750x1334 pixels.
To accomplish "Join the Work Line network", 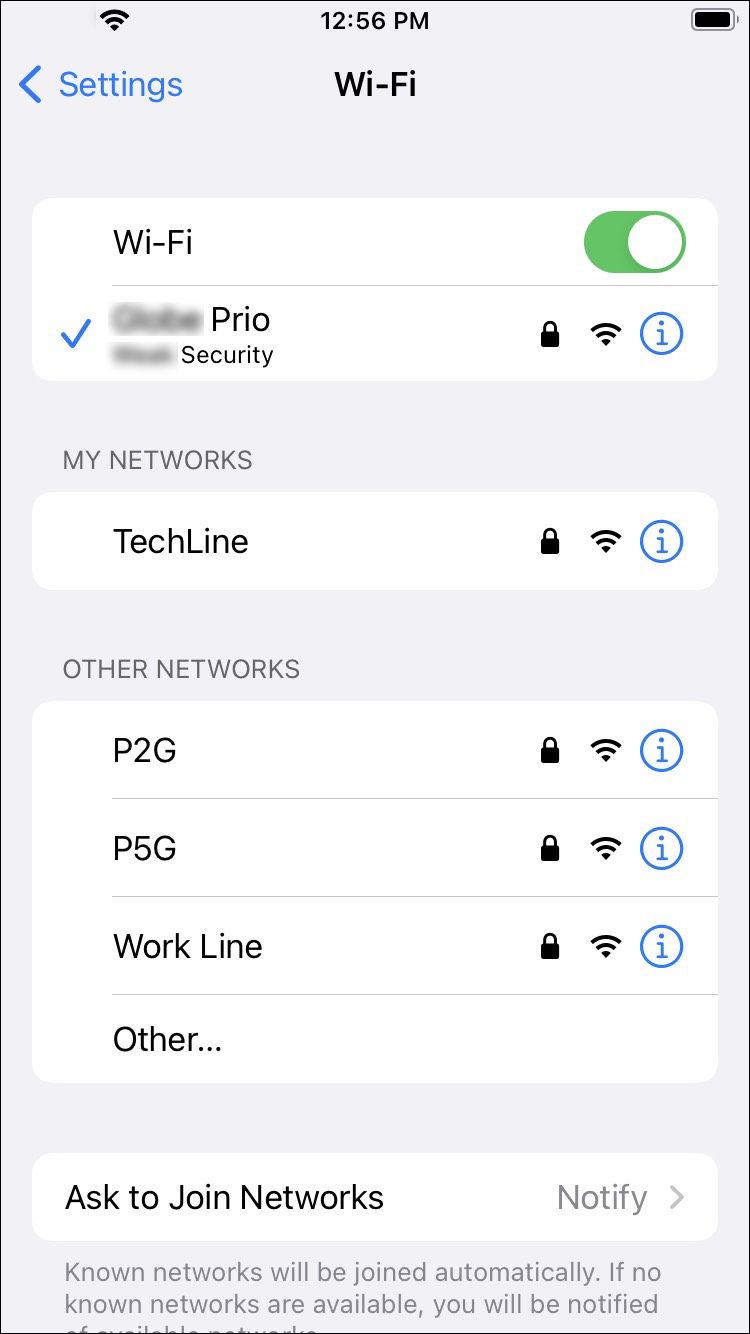I will (x=188, y=946).
